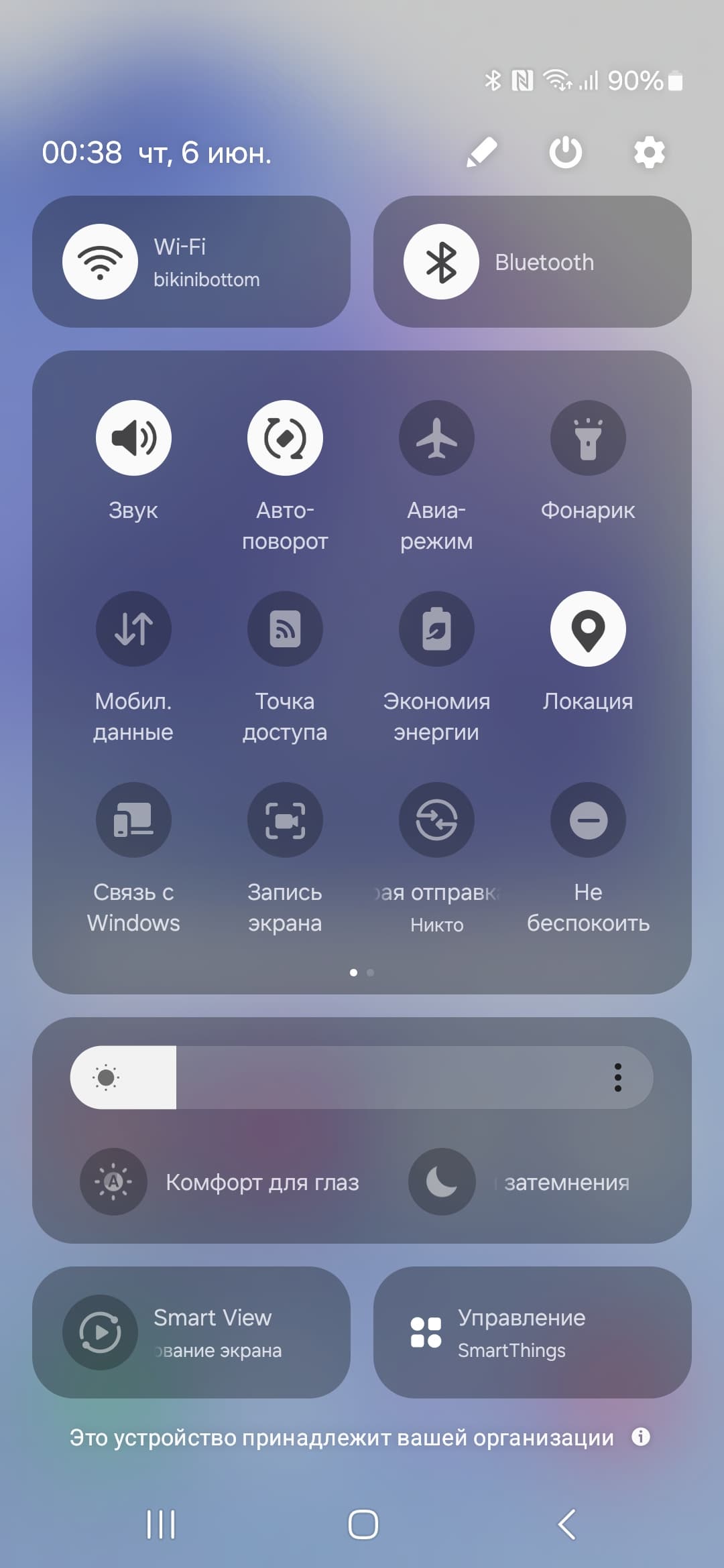Enable Экономия энергии power saving
The height and width of the screenshot is (1568, 724).
[x=436, y=629]
